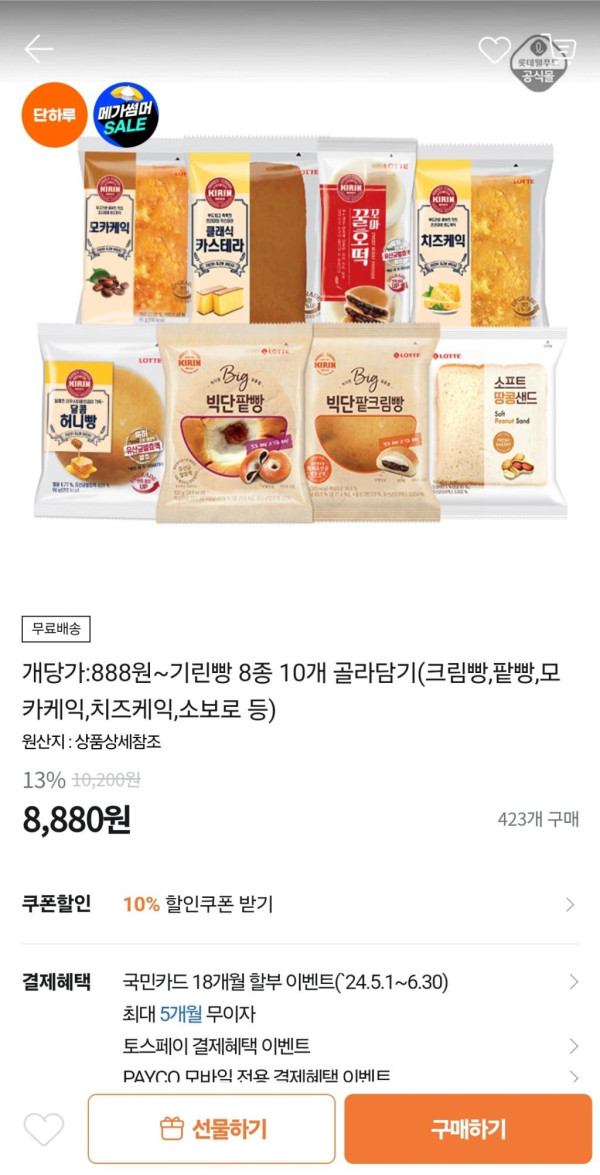Open the shopping cart
The width and height of the screenshot is (600, 1175).
point(563,48)
